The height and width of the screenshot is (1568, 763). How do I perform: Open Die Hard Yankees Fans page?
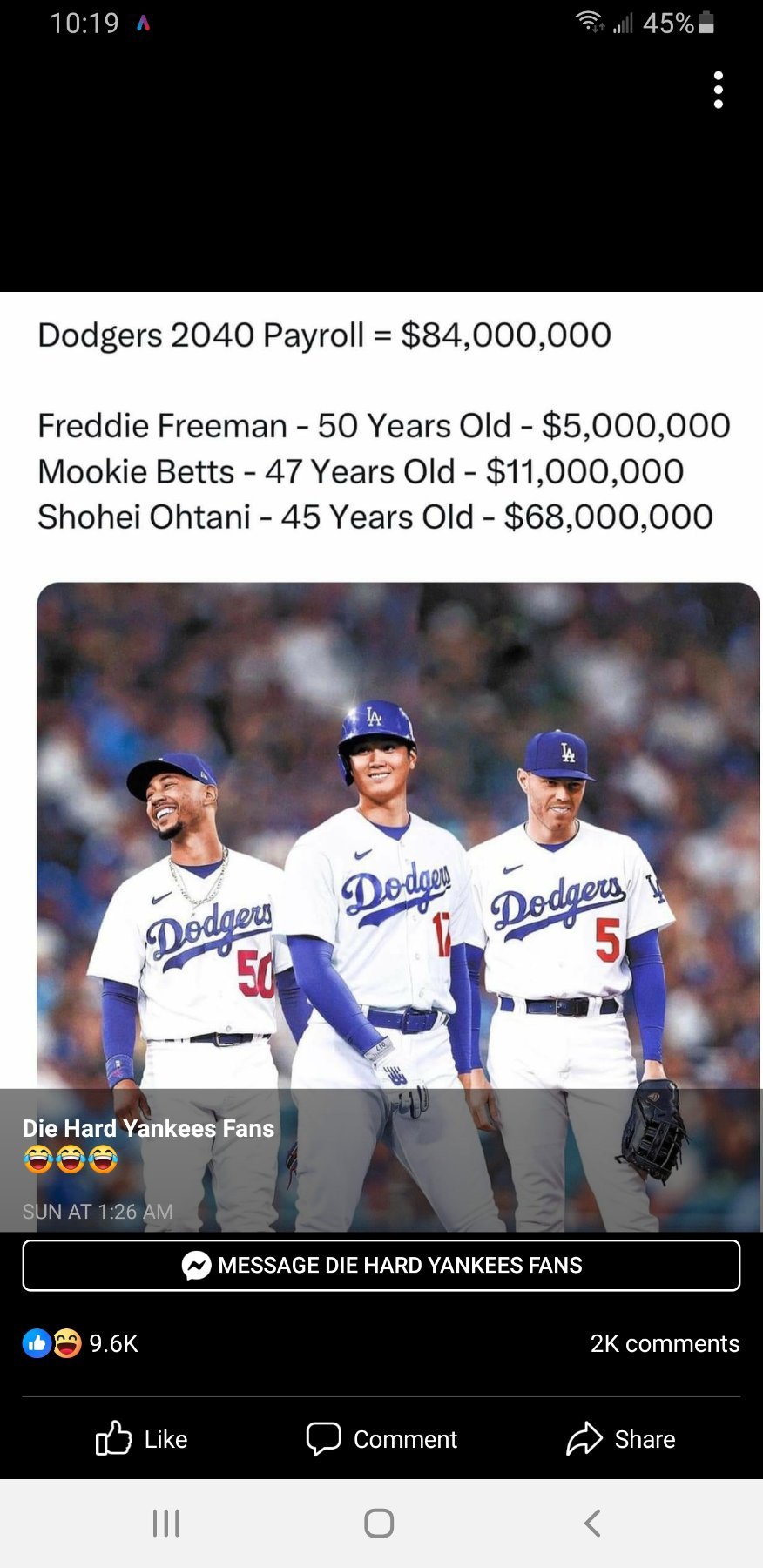148,1128
